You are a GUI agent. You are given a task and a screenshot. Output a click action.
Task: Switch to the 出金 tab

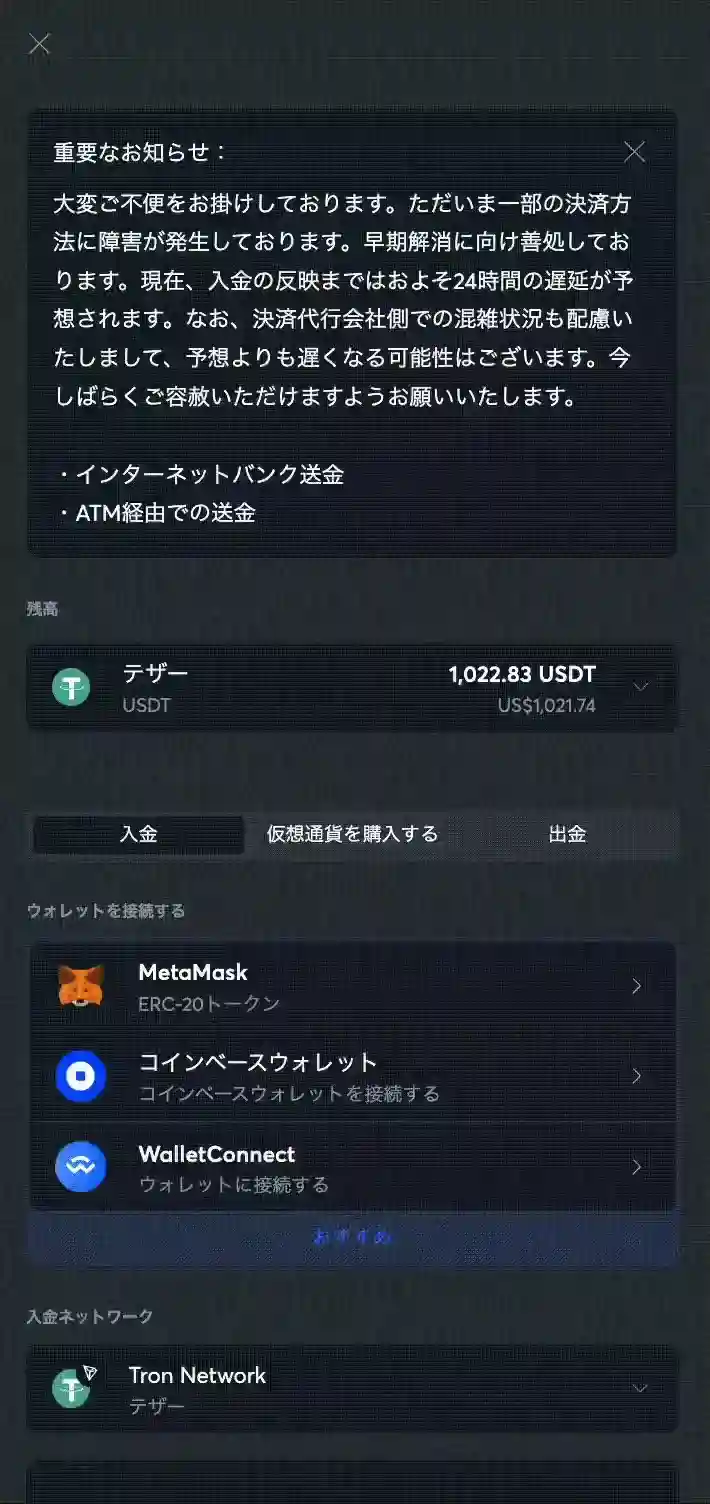pos(567,834)
